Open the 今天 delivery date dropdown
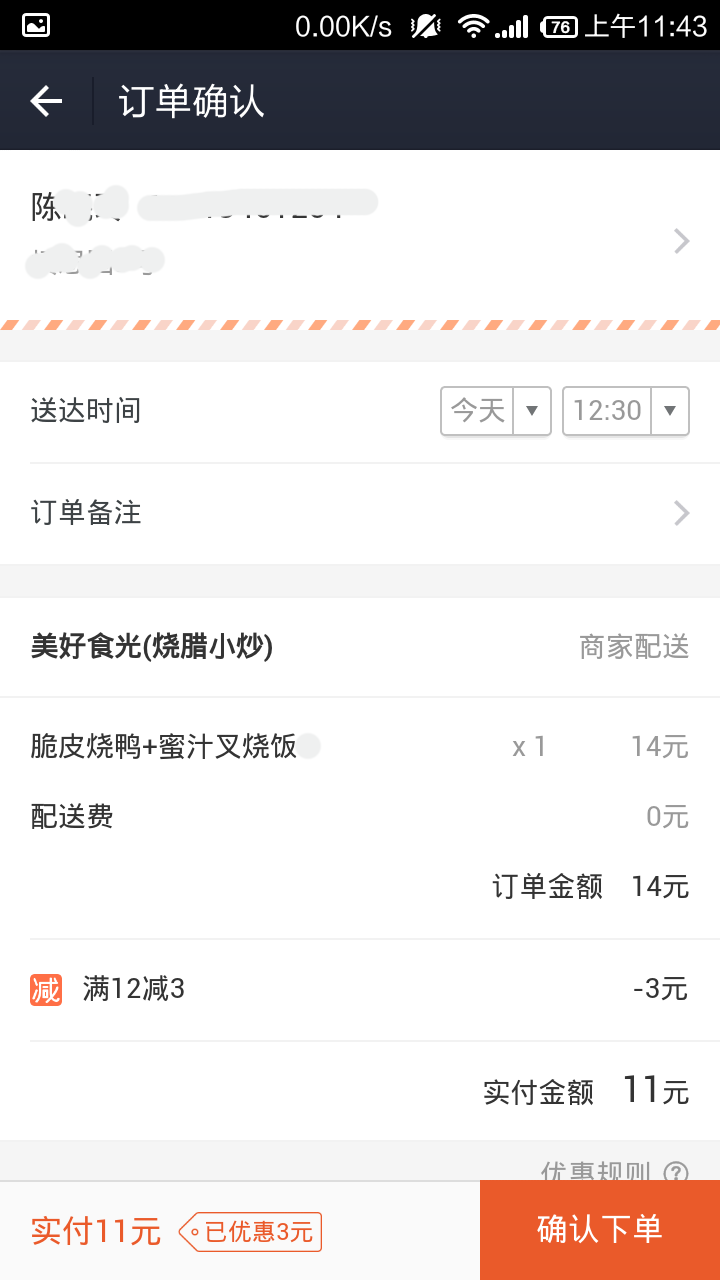Image resolution: width=720 pixels, height=1280 pixels. coord(495,410)
